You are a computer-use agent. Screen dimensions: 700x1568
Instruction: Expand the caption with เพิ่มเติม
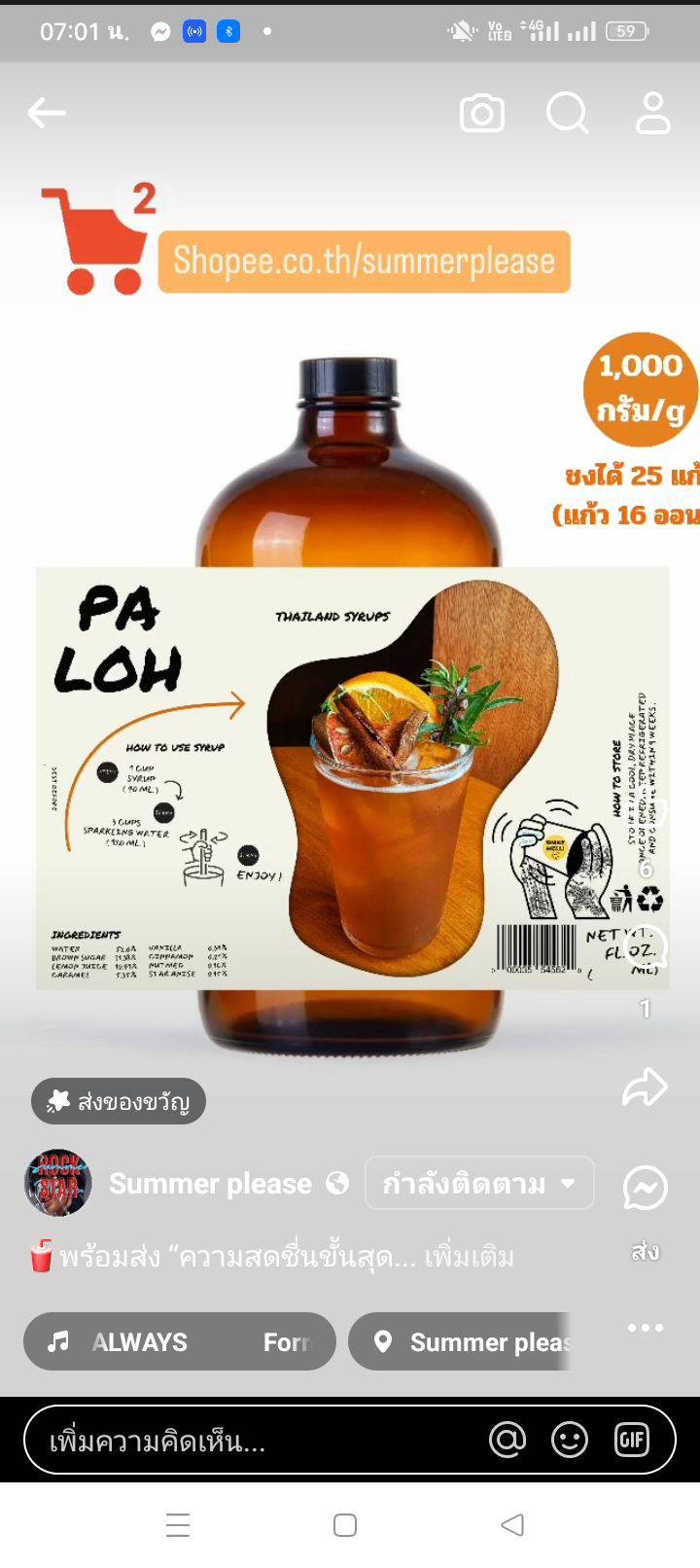[x=469, y=1257]
